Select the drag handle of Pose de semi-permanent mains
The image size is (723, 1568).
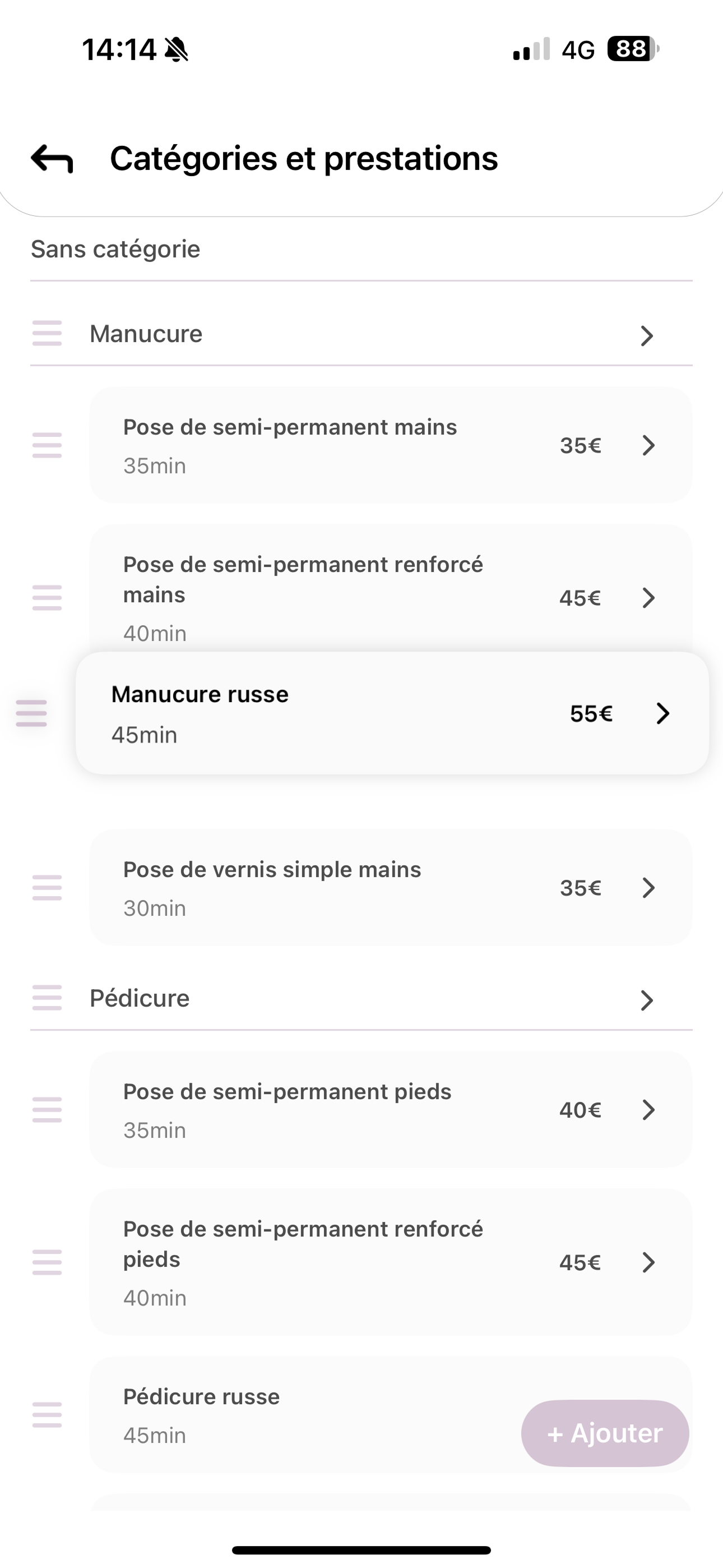(47, 446)
